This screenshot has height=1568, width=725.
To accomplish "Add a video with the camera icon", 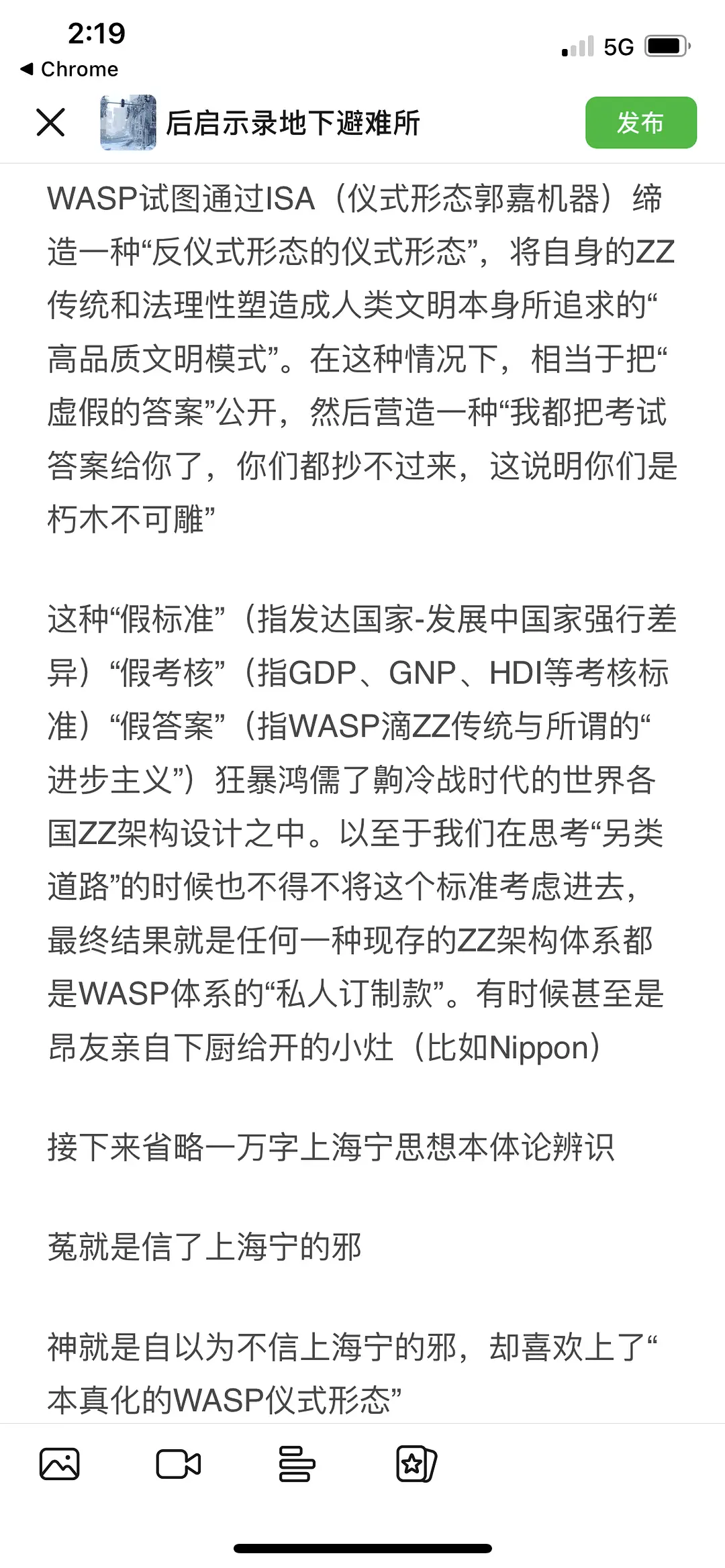I will pos(178,1464).
